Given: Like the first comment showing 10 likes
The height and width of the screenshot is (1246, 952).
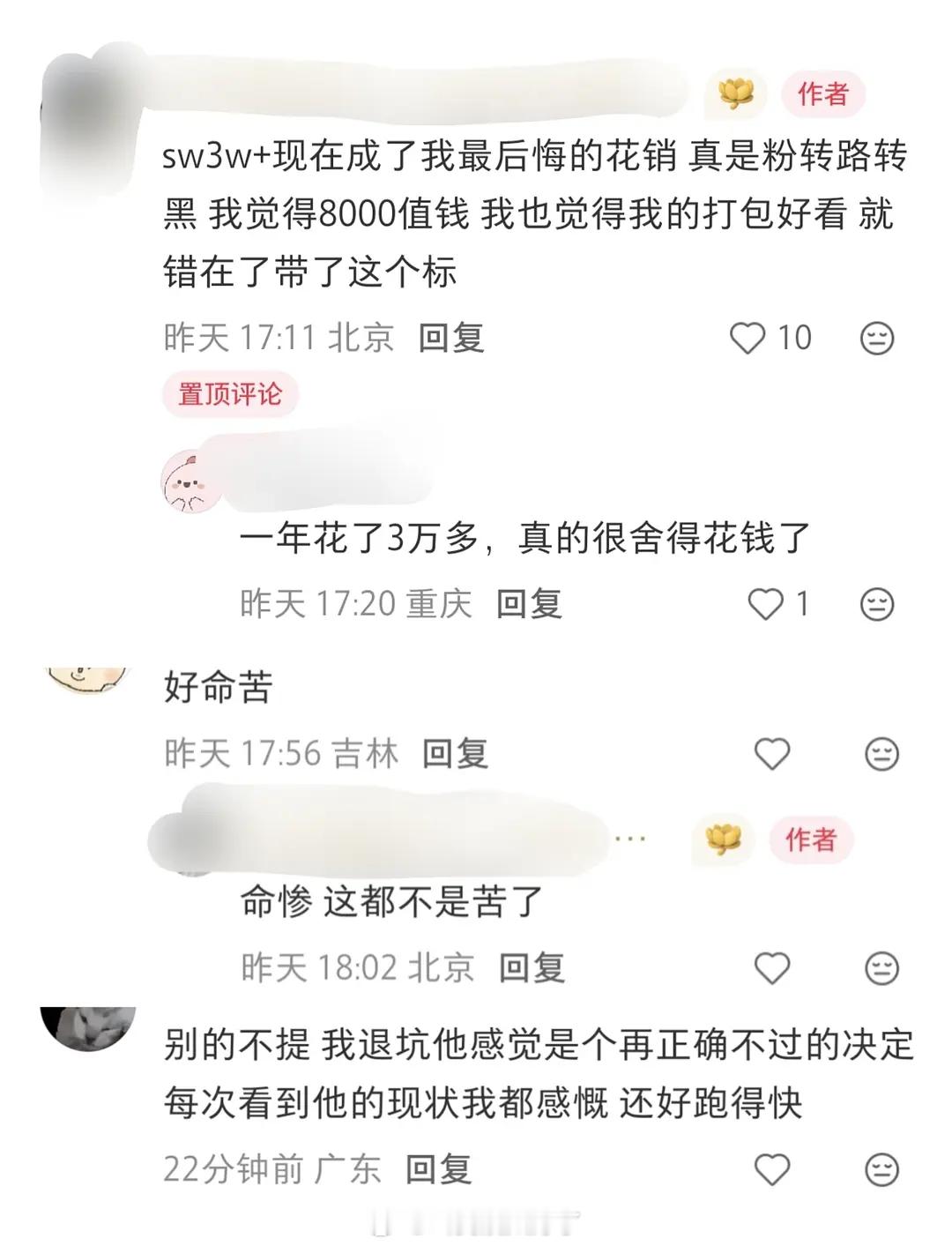Looking at the screenshot, I should coord(748,337).
